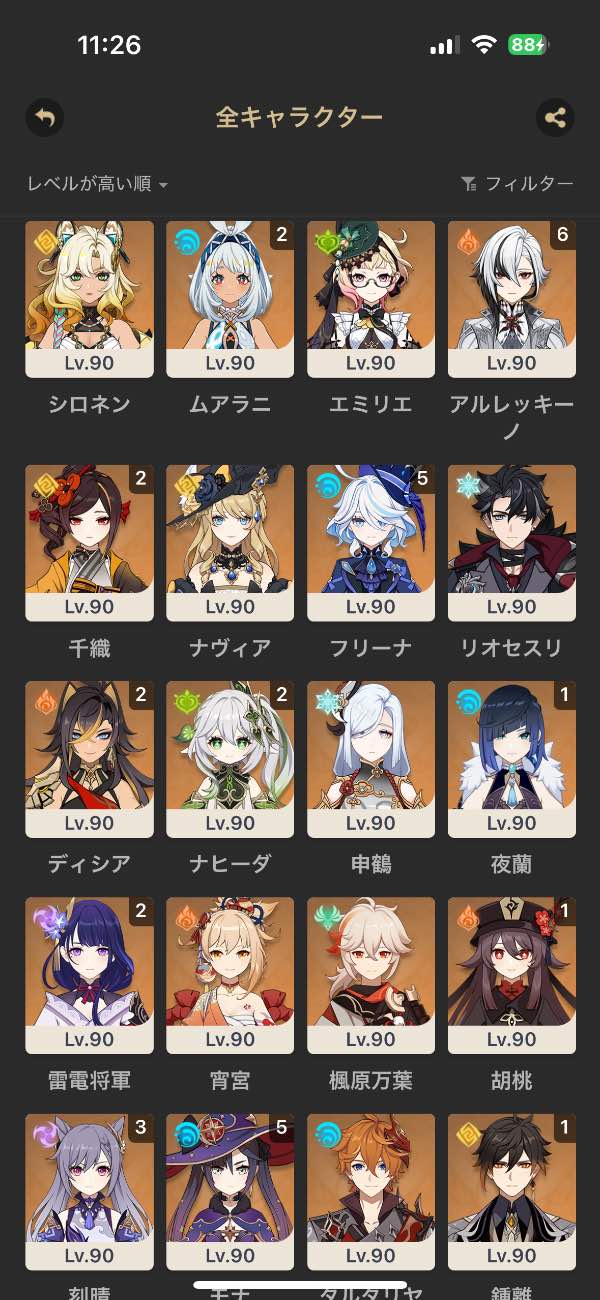
Task: Open ムアラニ character card
Action: click(x=230, y=299)
